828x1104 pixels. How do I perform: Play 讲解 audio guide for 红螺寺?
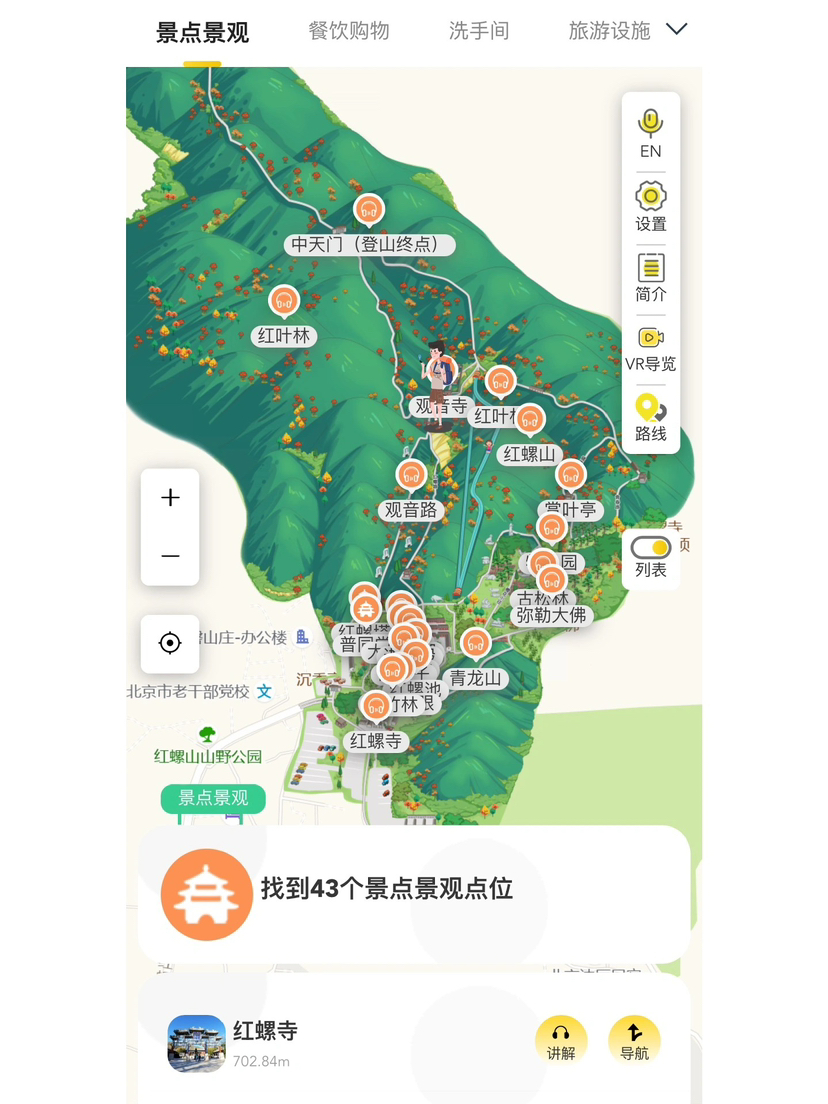(560, 1040)
